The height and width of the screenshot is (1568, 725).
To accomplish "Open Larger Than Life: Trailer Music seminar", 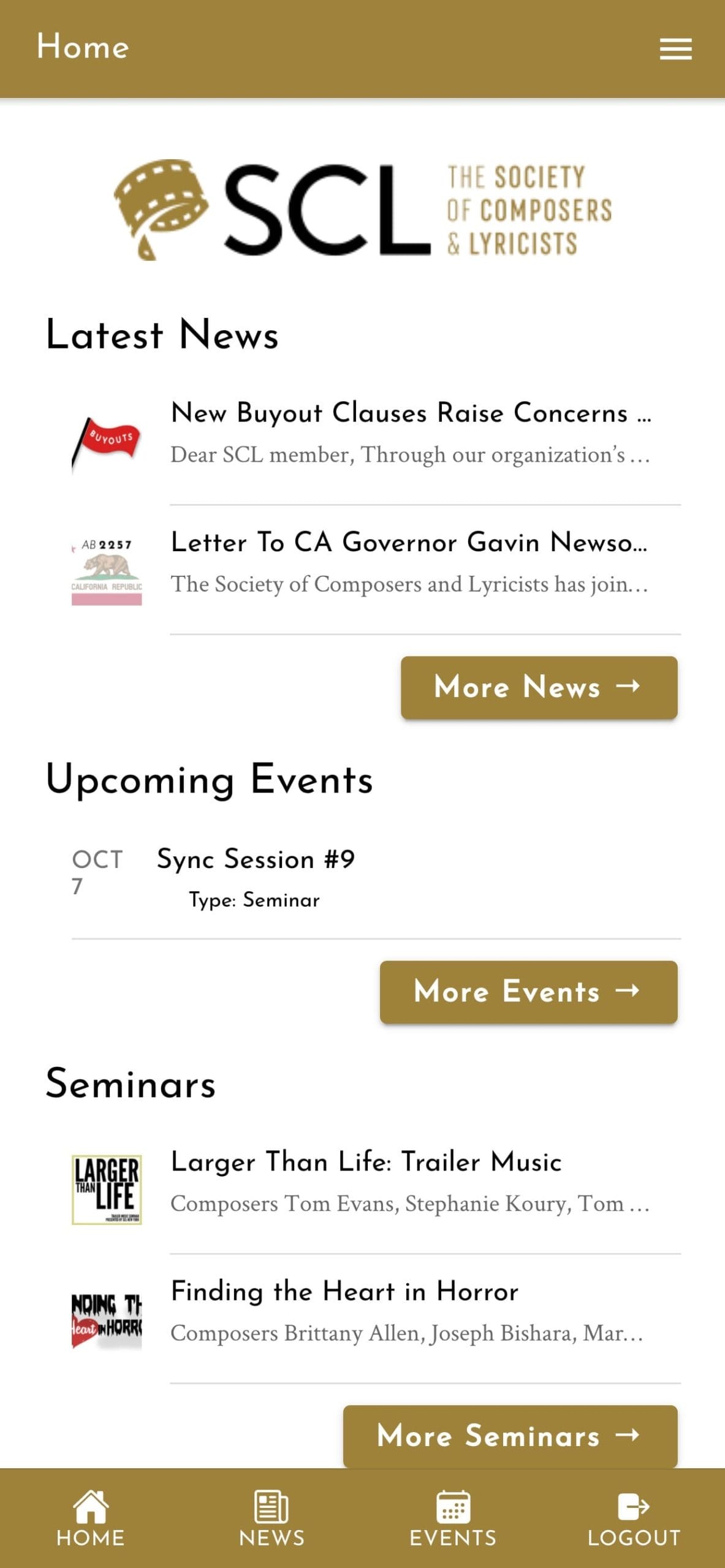I will pyautogui.click(x=366, y=1162).
